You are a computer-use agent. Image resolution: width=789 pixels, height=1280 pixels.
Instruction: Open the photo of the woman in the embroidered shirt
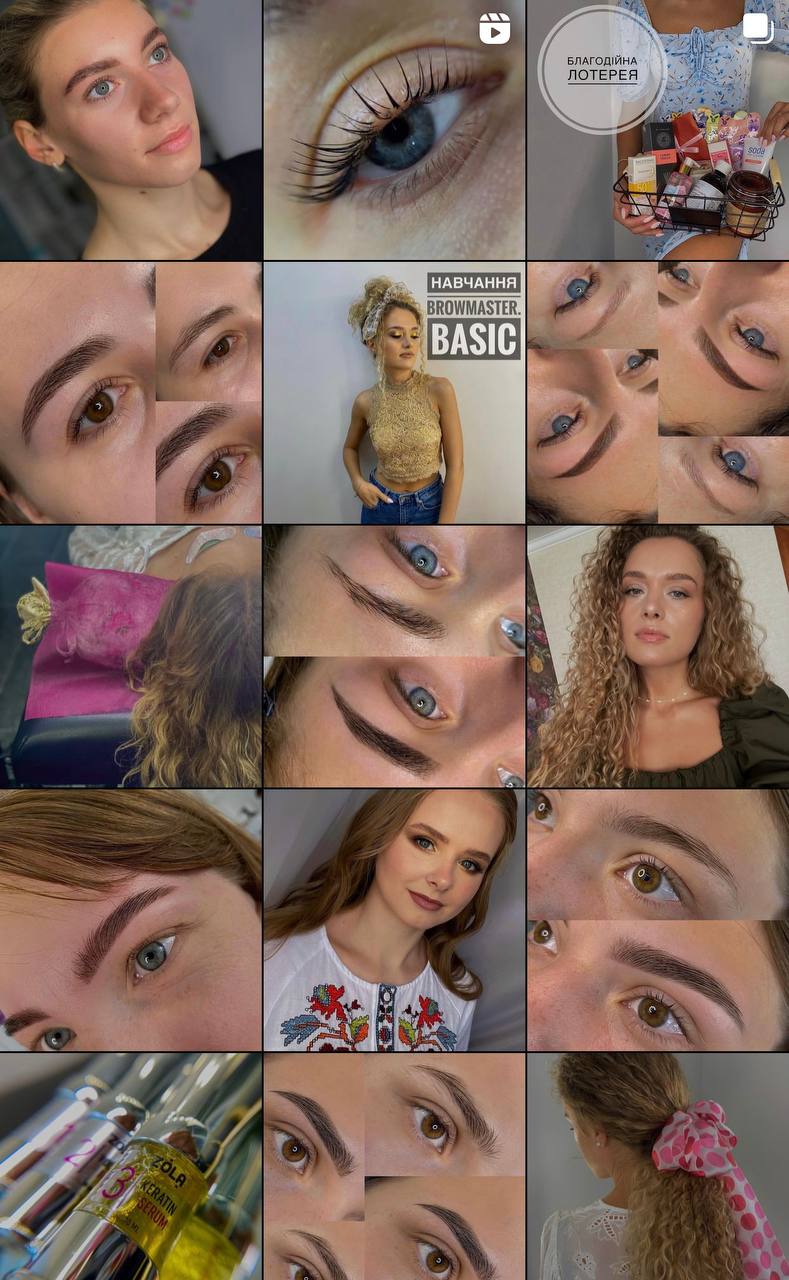(394, 920)
